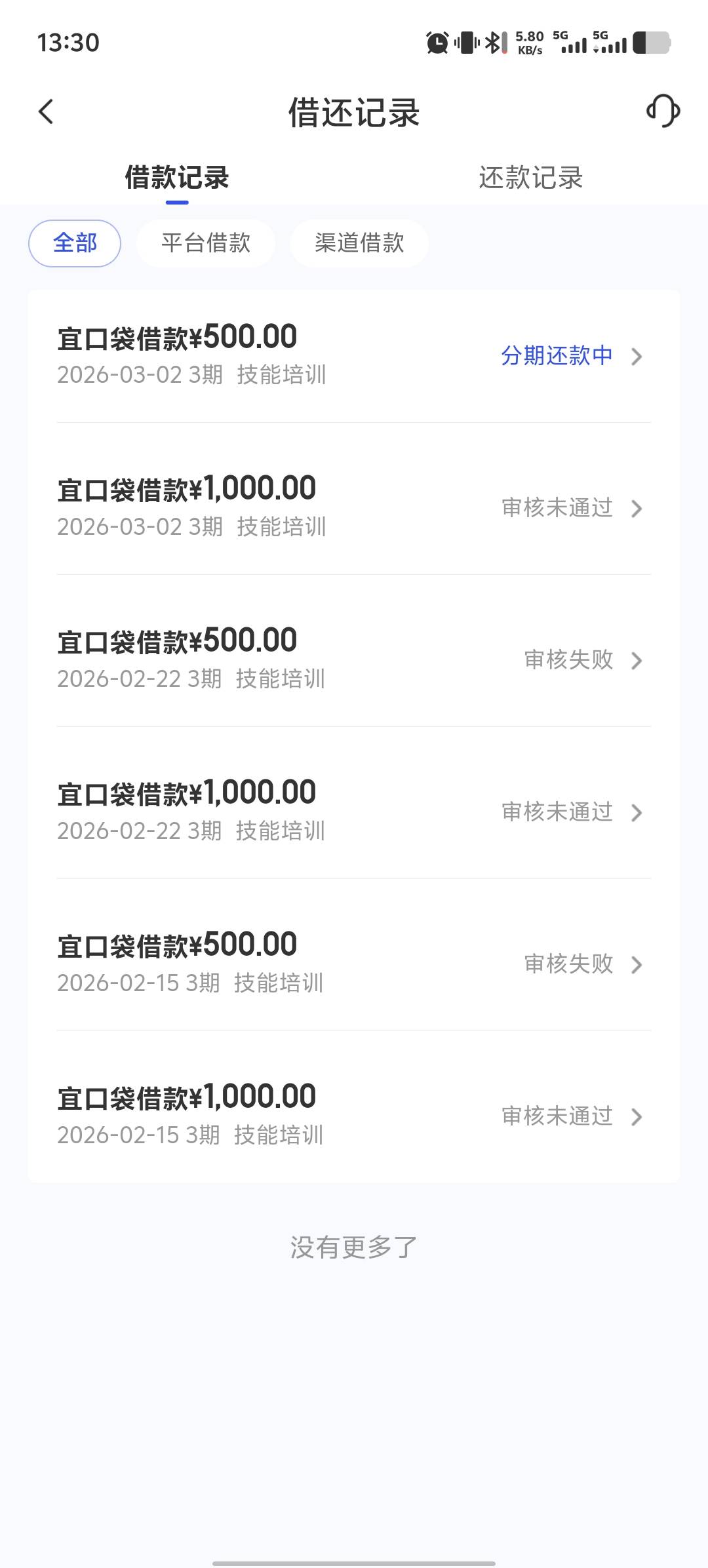The height and width of the screenshot is (1568, 708).
Task: Open the 2026-02-22 ¥500.00 审核失败 record
Action: tap(354, 660)
